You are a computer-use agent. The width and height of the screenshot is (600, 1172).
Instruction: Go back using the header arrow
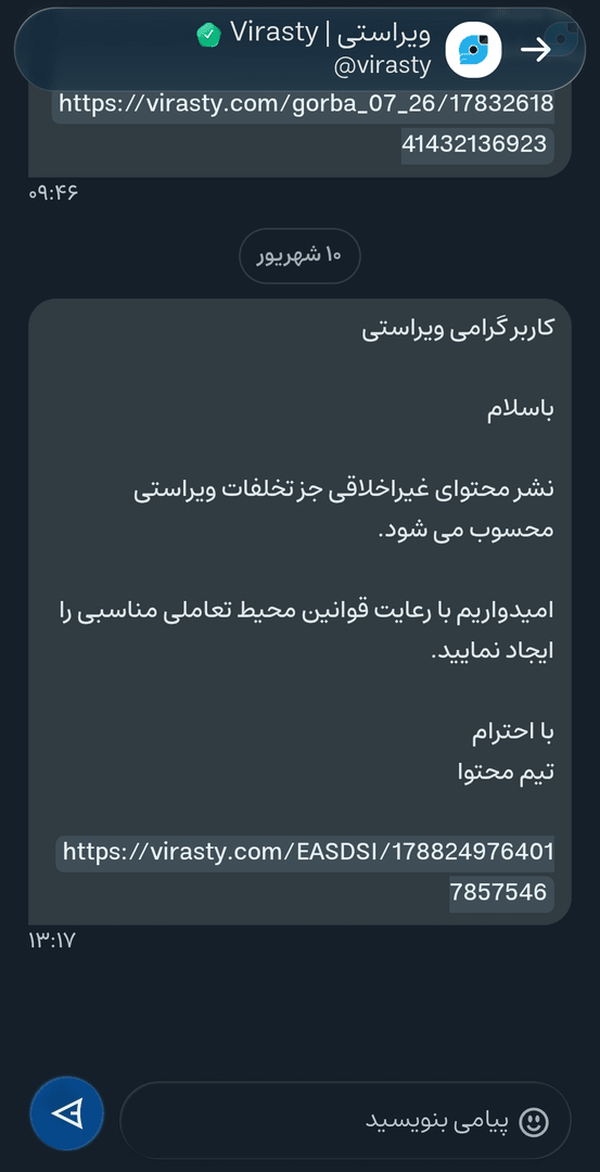click(x=536, y=50)
